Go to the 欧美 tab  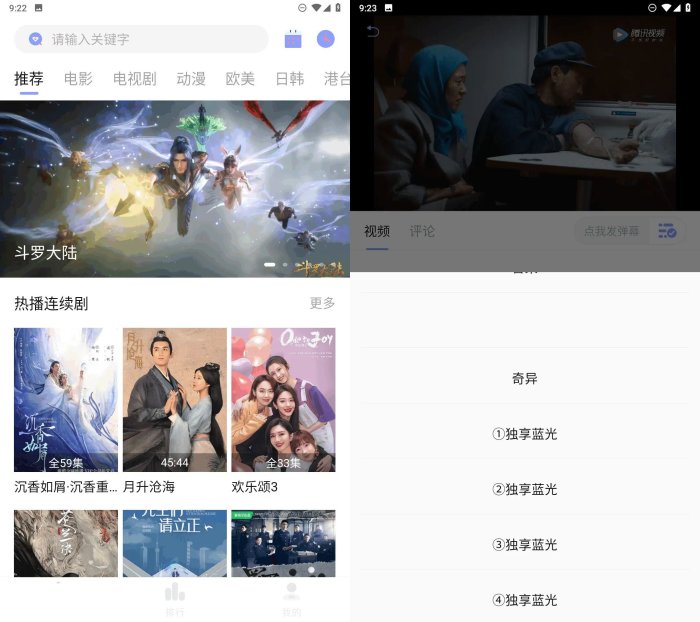pyautogui.click(x=240, y=79)
